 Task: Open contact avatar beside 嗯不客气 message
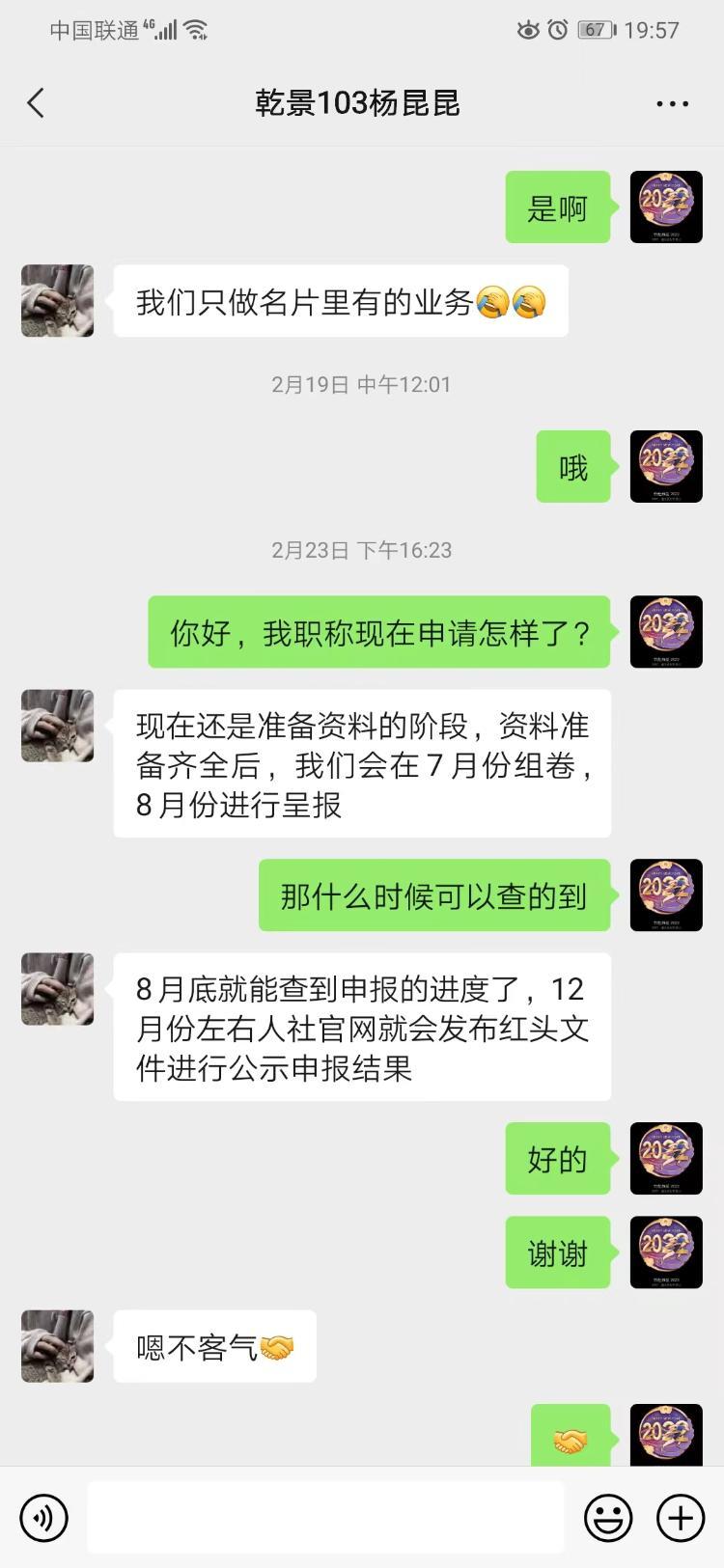tap(58, 1346)
